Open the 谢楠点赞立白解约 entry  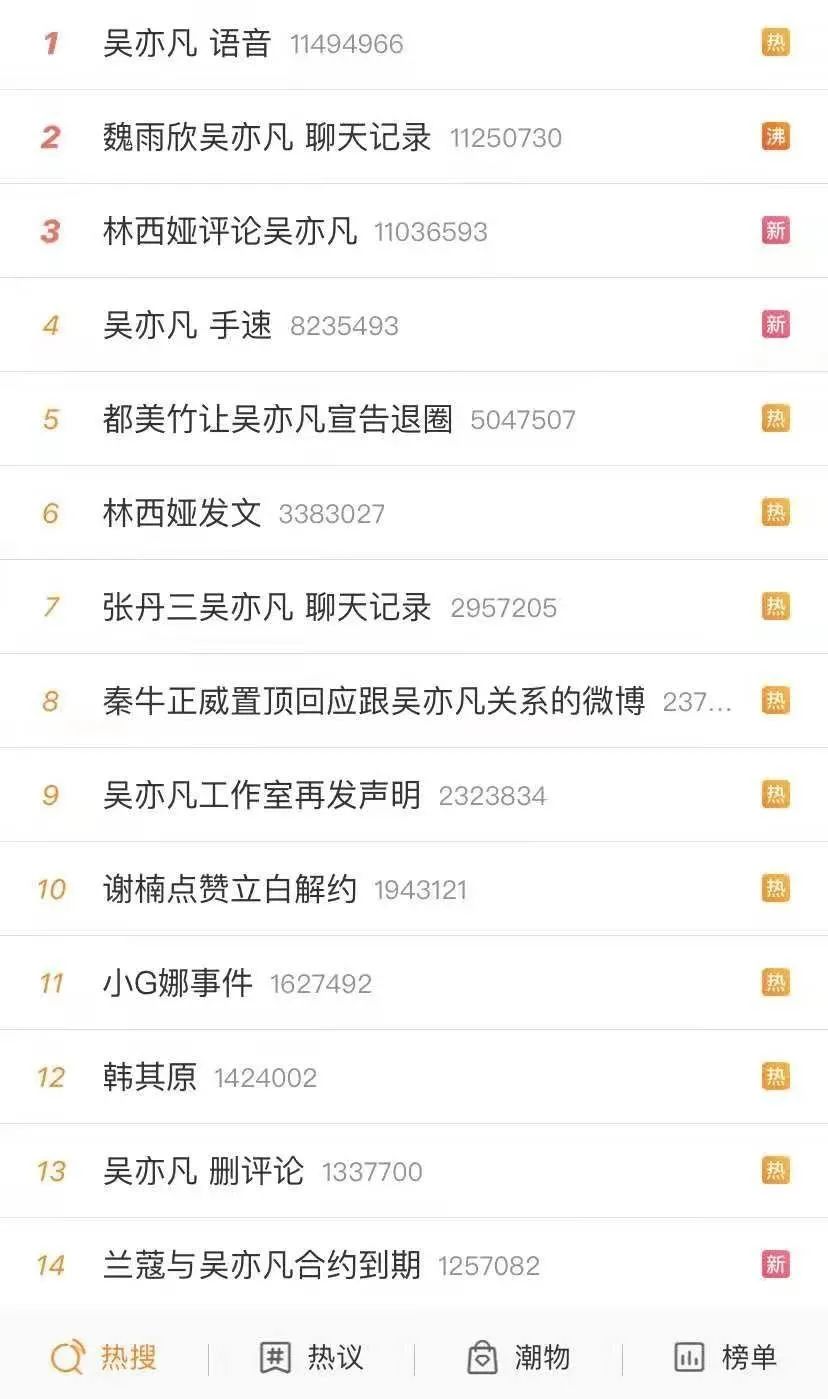coord(230,889)
